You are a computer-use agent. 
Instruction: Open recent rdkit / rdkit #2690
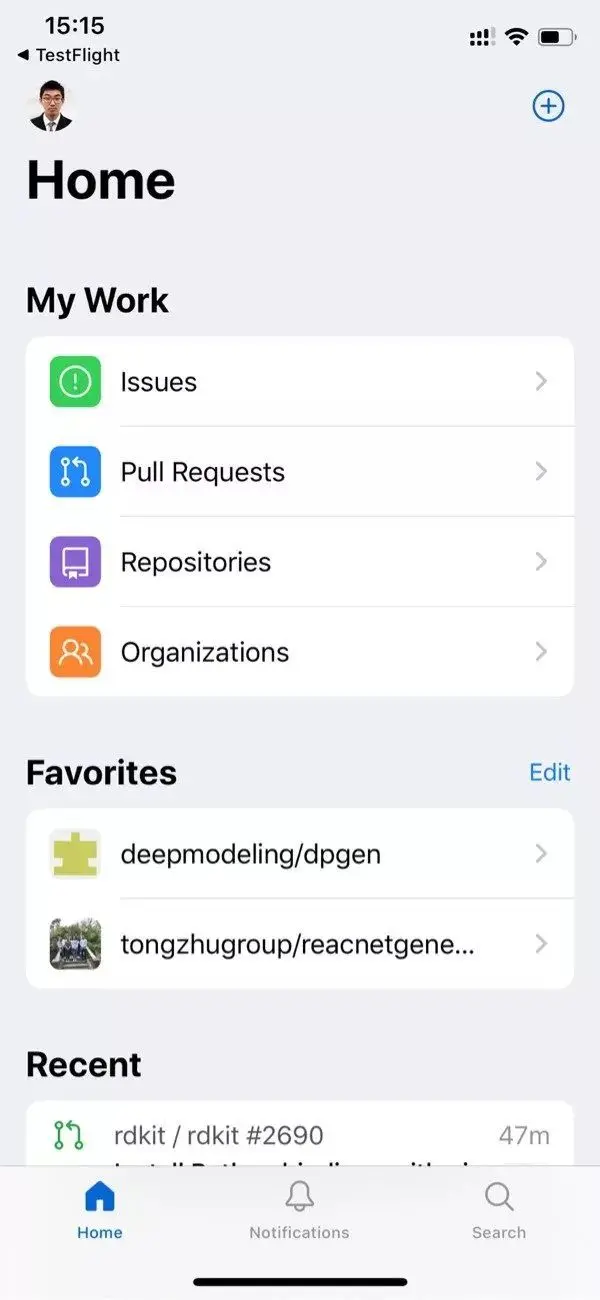coord(300,1136)
